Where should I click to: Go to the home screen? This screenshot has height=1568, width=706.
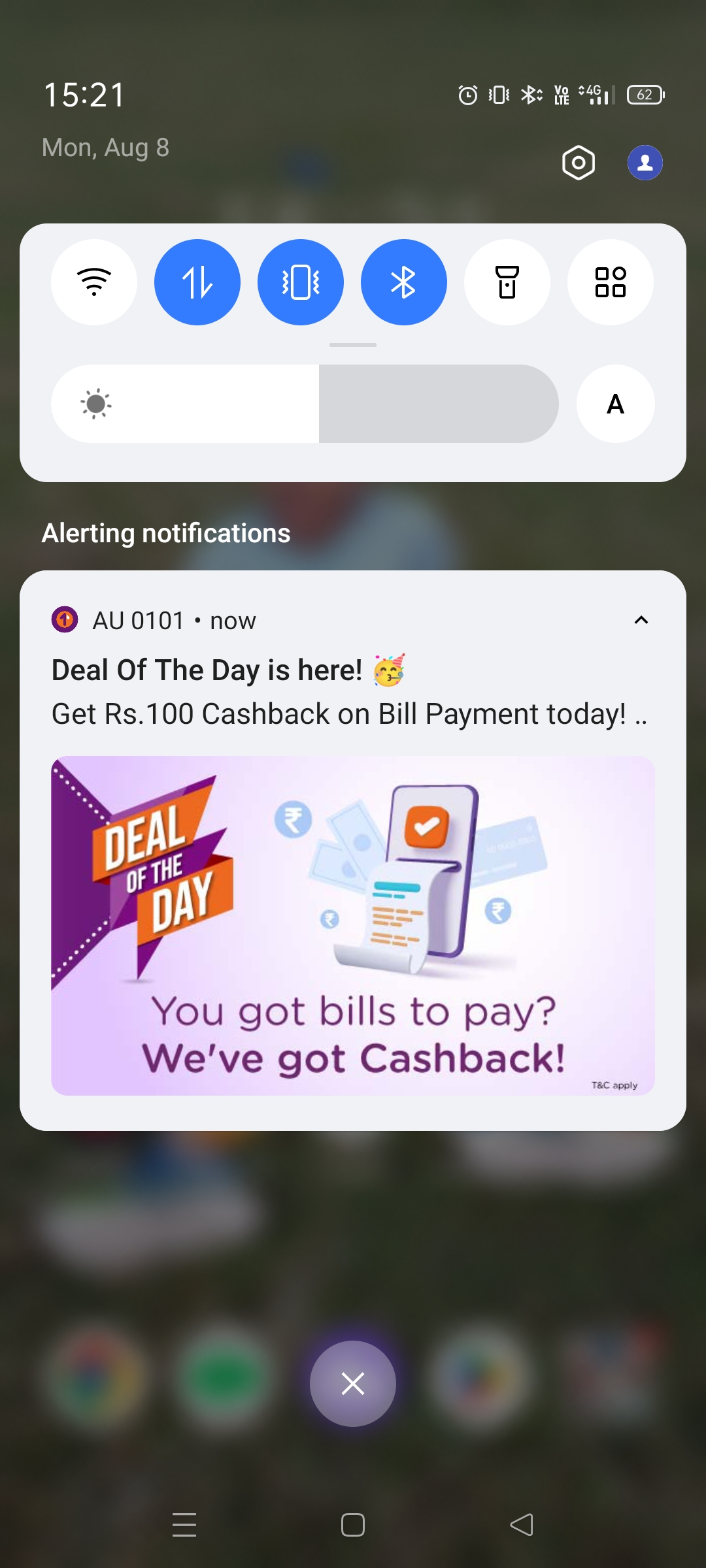[x=353, y=1525]
